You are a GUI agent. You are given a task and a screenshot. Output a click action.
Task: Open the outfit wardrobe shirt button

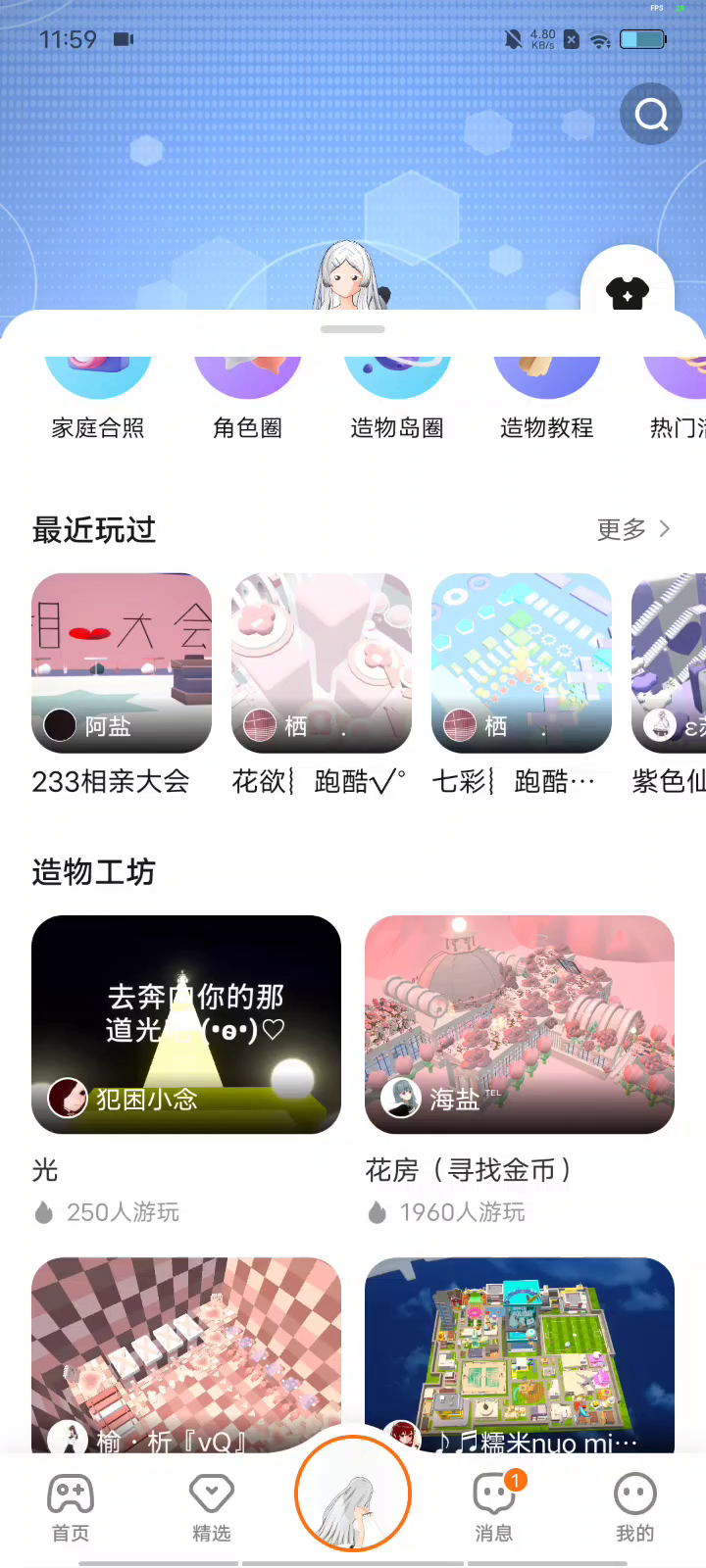click(628, 292)
